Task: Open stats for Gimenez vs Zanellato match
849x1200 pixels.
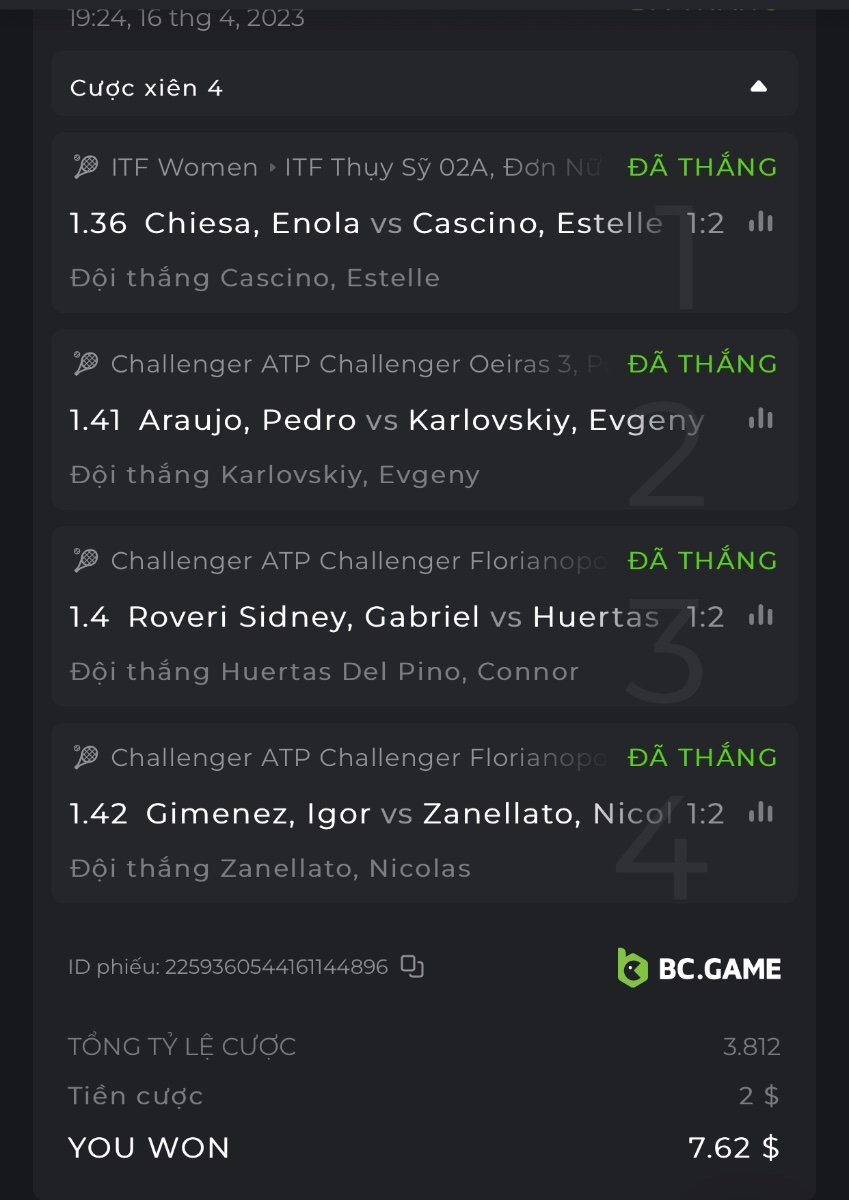Action: 761,813
